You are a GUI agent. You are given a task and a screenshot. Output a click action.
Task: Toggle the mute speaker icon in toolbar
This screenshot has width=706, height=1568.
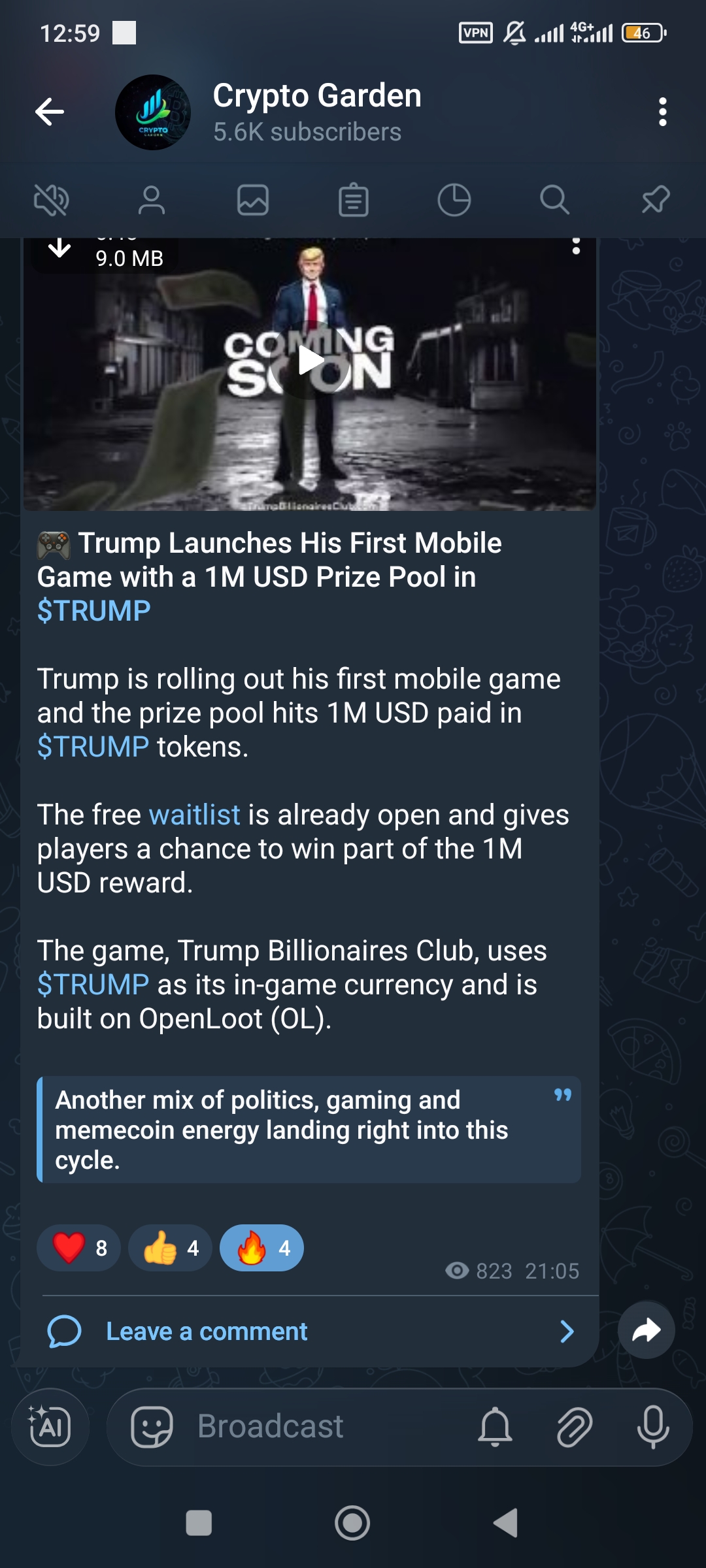(x=51, y=200)
